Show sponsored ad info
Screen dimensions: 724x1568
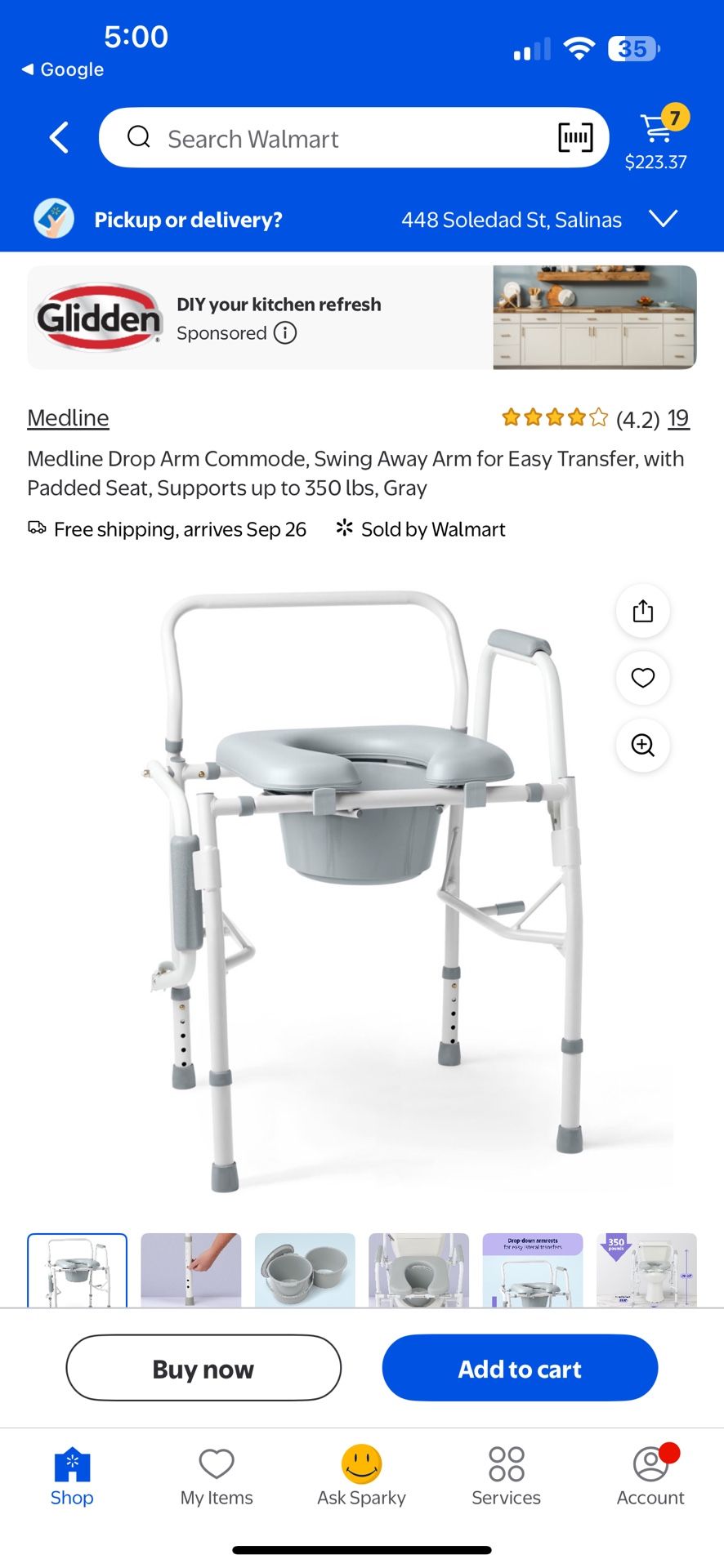pyautogui.click(x=285, y=333)
